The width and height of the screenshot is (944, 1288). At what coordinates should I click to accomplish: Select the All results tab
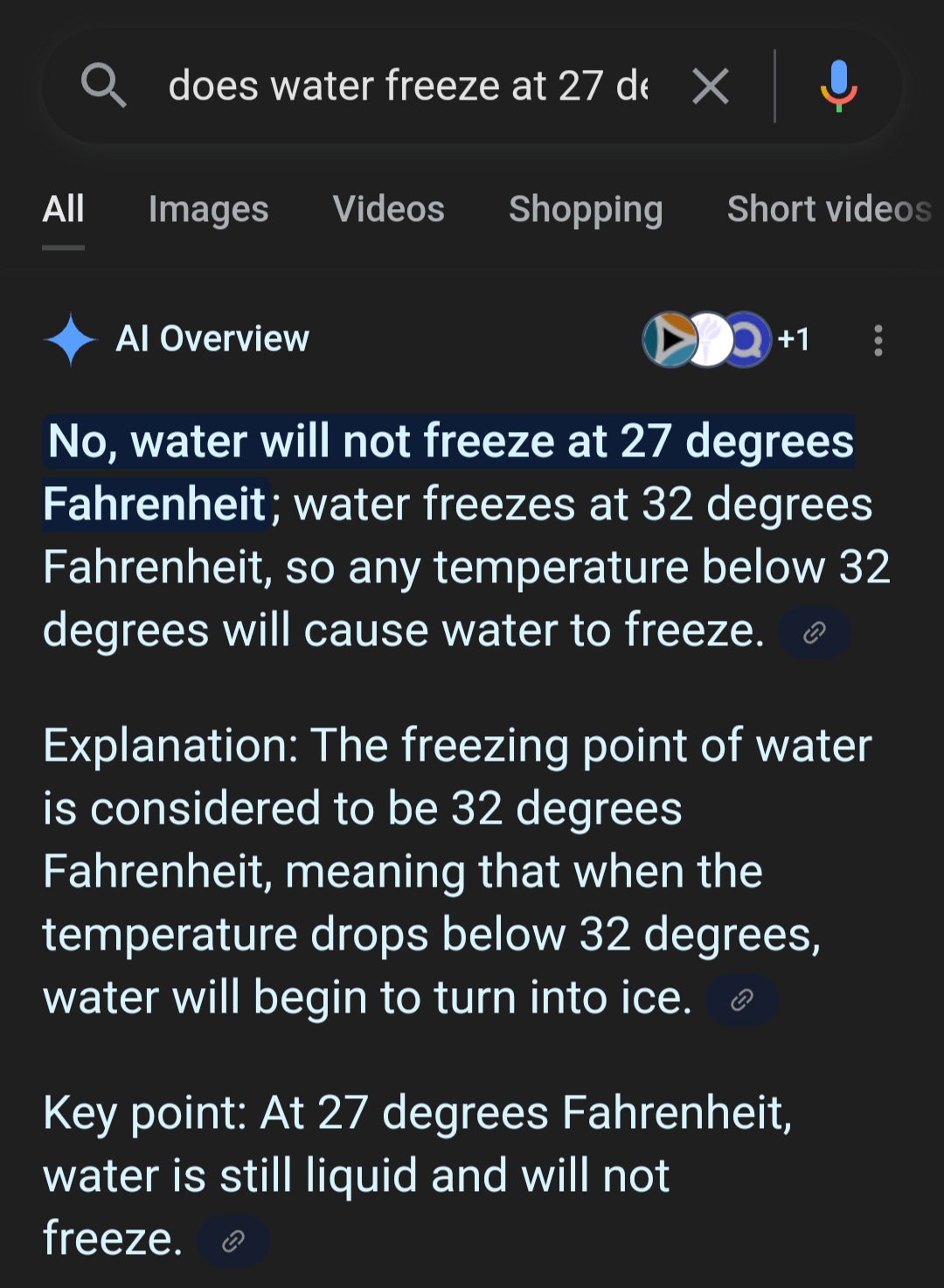(63, 210)
